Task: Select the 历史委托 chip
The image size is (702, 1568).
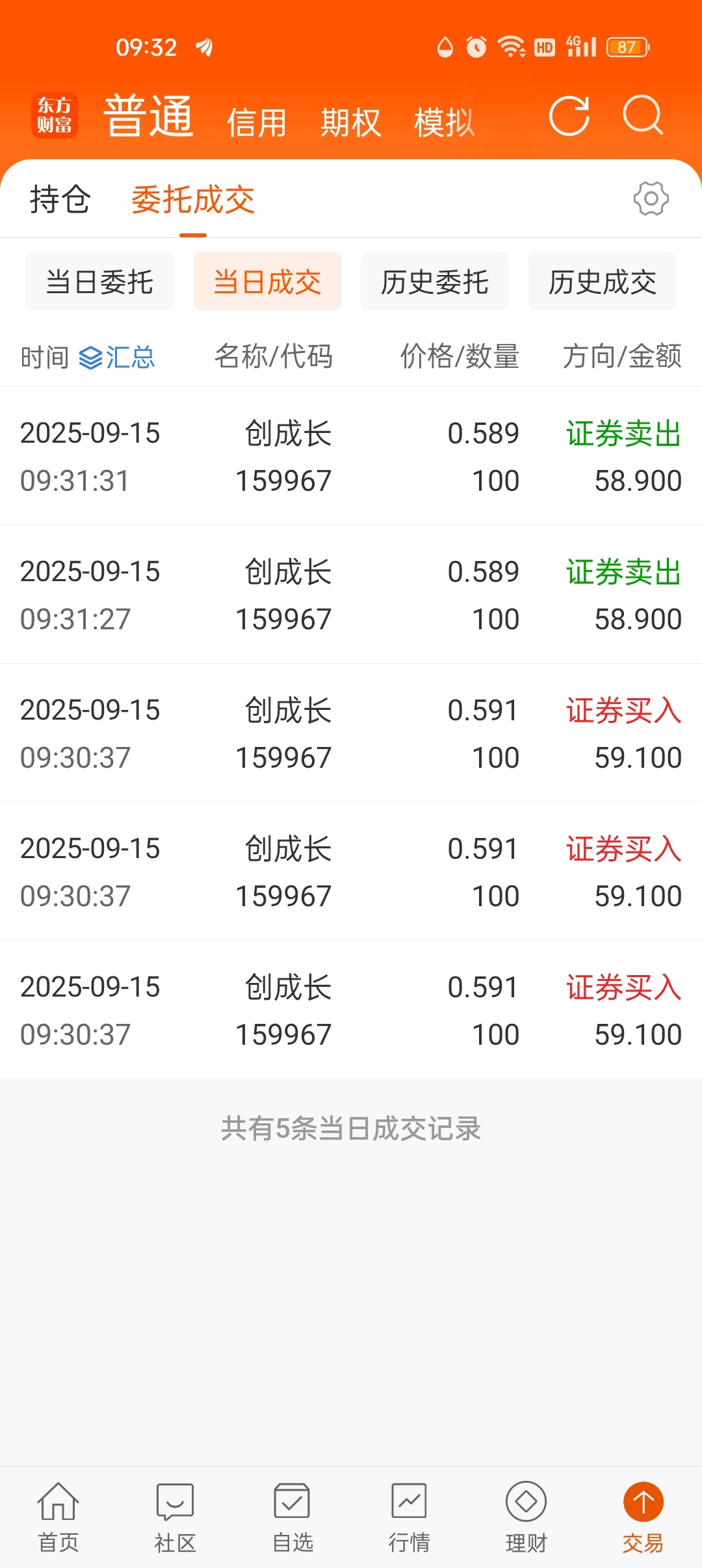Action: click(x=435, y=281)
